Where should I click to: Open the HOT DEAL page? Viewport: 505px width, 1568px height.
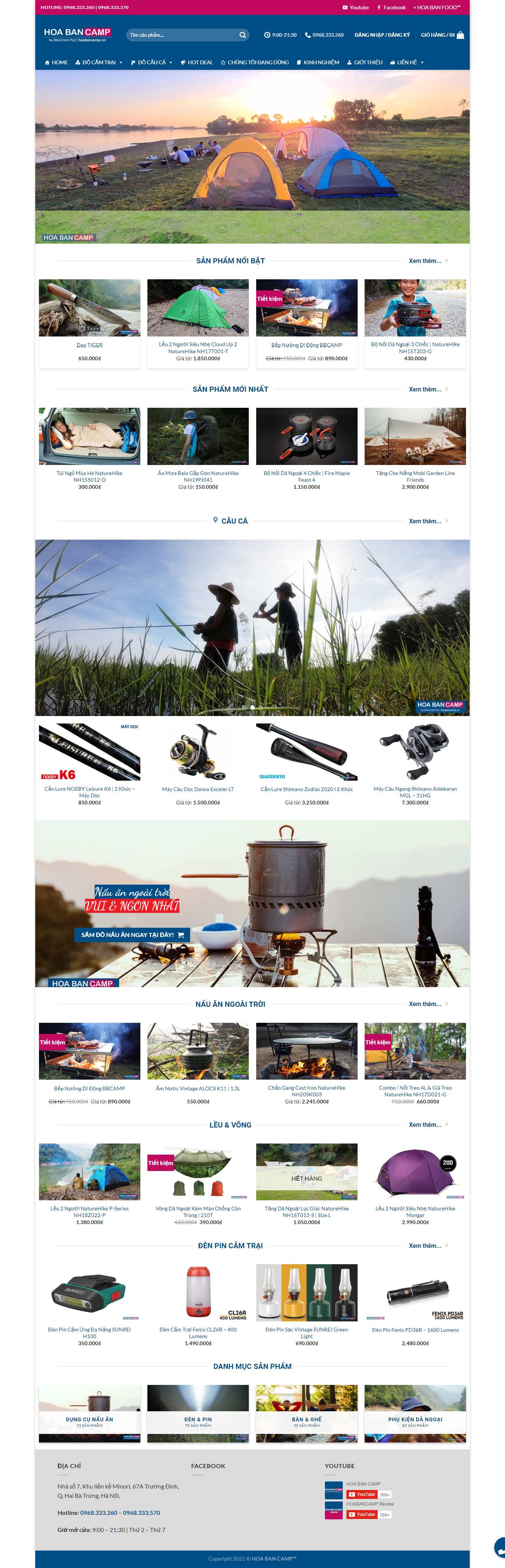196,62
